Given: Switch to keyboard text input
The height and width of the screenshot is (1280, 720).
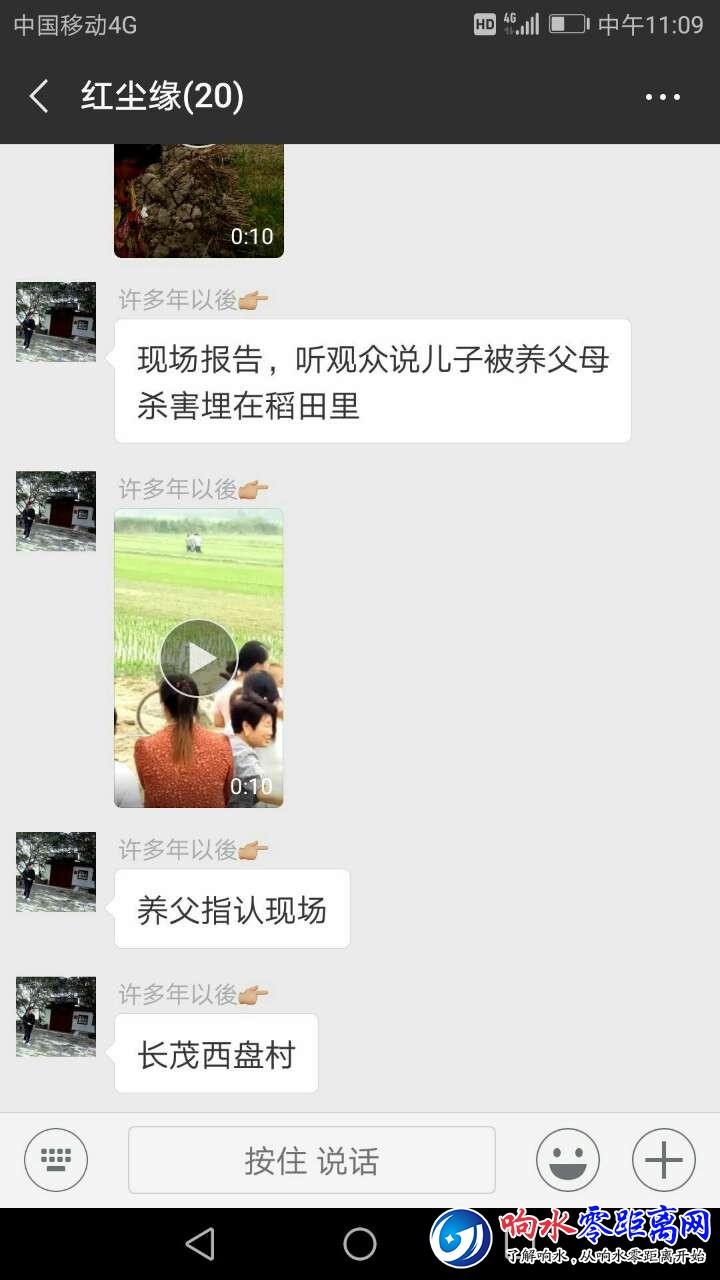Looking at the screenshot, I should [56, 1160].
